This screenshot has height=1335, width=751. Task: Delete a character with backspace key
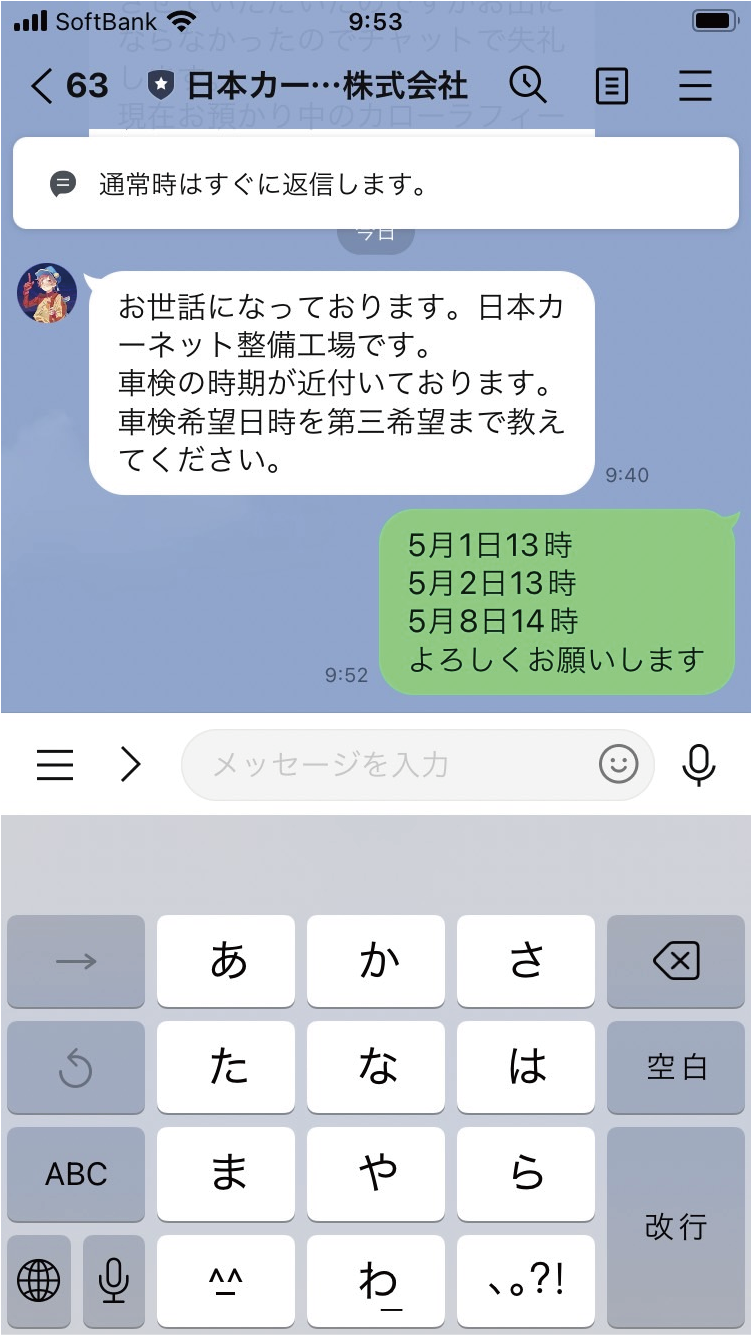[676, 961]
